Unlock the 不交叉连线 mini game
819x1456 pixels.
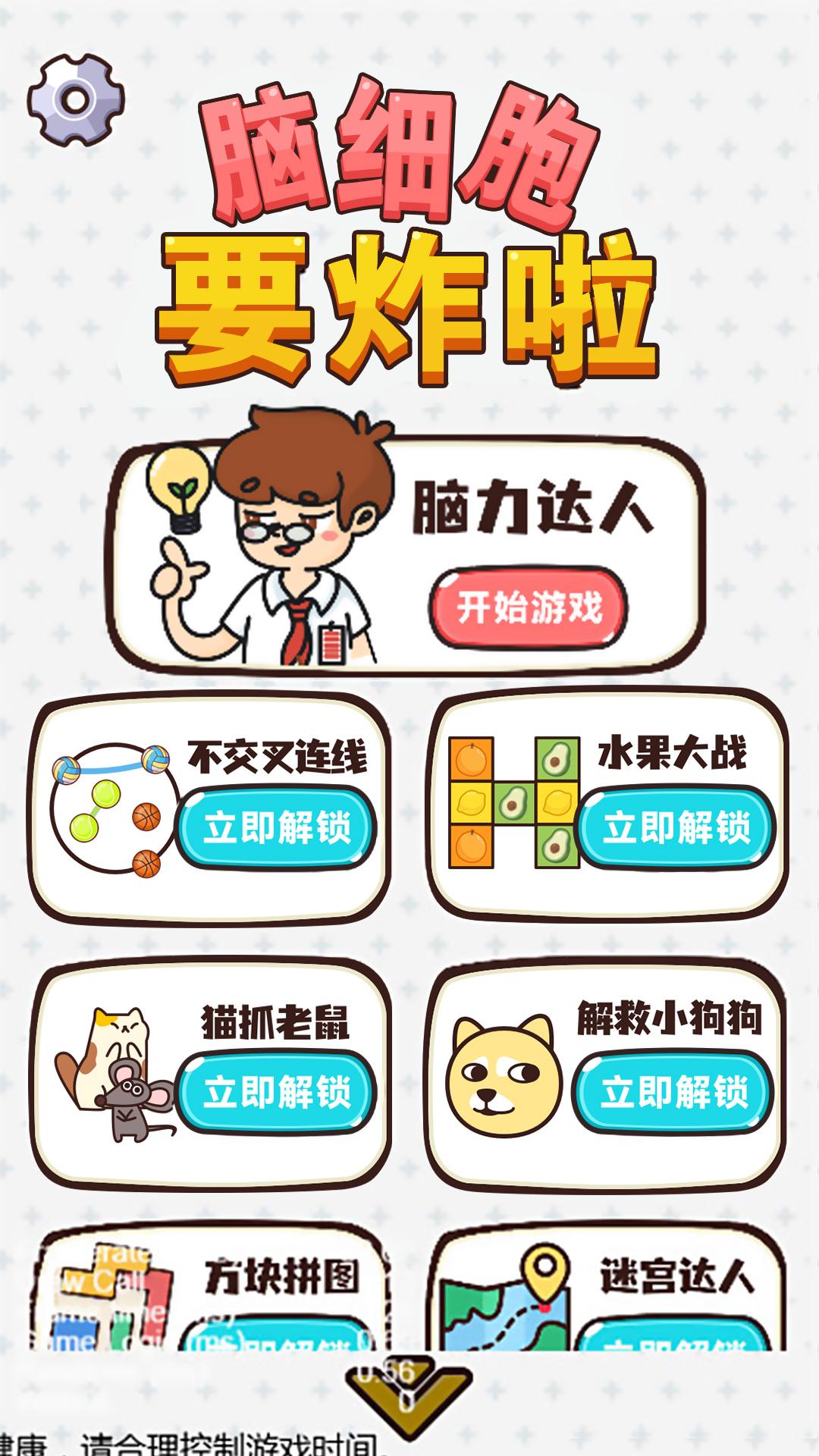pyautogui.click(x=277, y=827)
